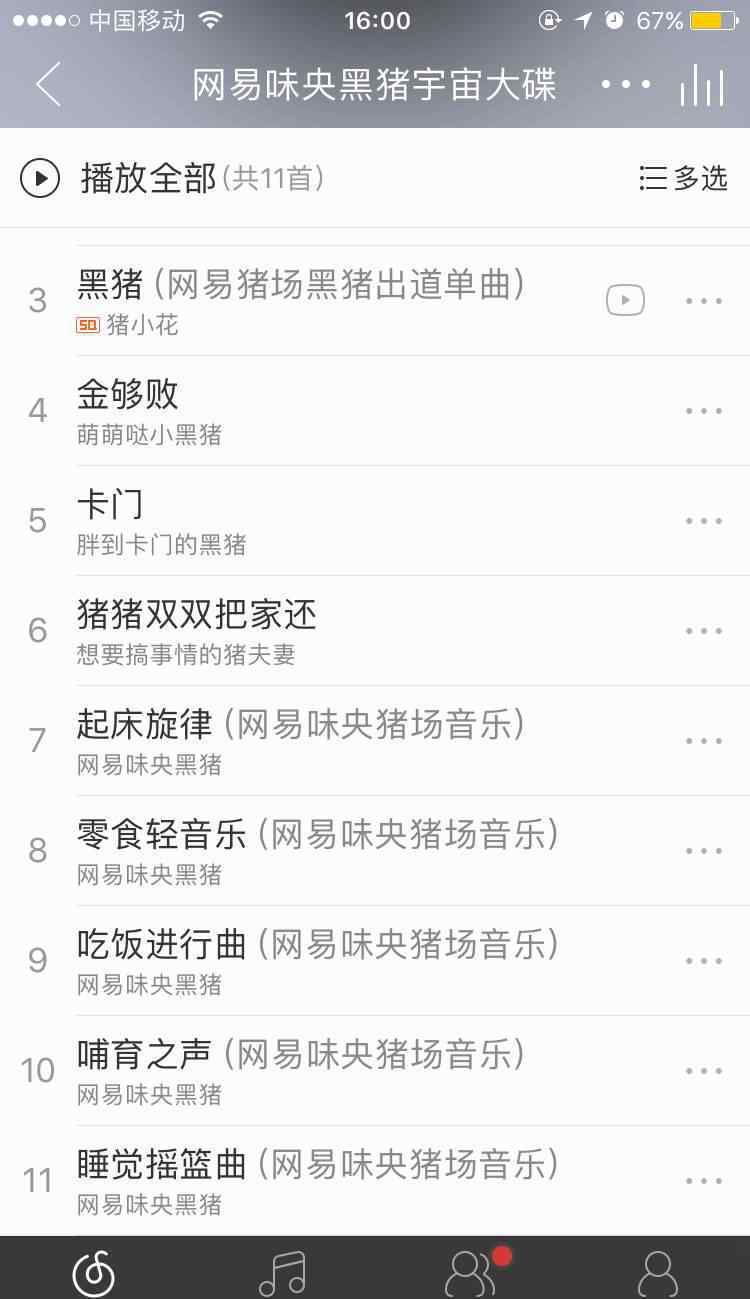Switch to the discover music tab

[94, 1272]
